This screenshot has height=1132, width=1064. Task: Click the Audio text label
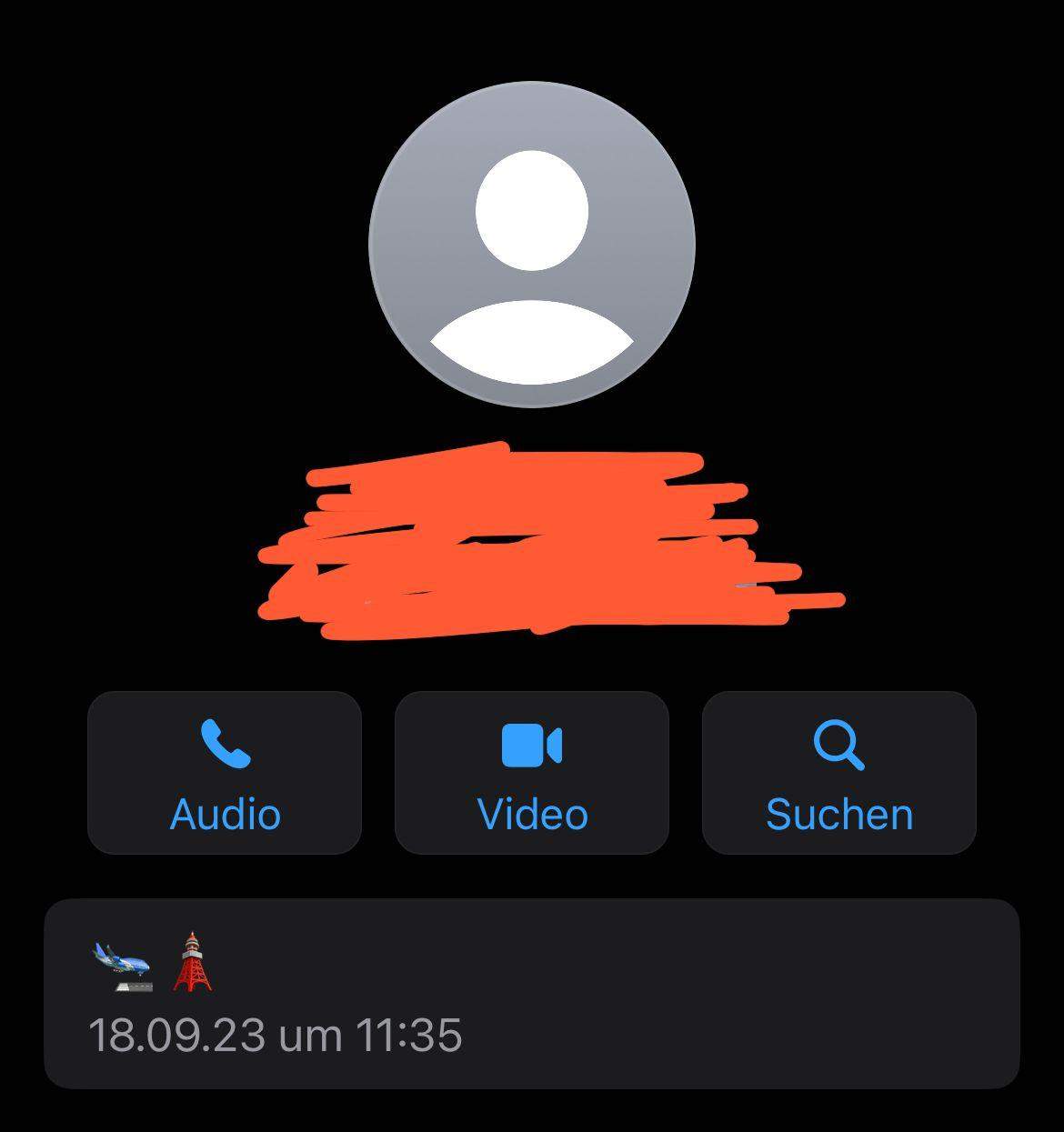[x=224, y=814]
